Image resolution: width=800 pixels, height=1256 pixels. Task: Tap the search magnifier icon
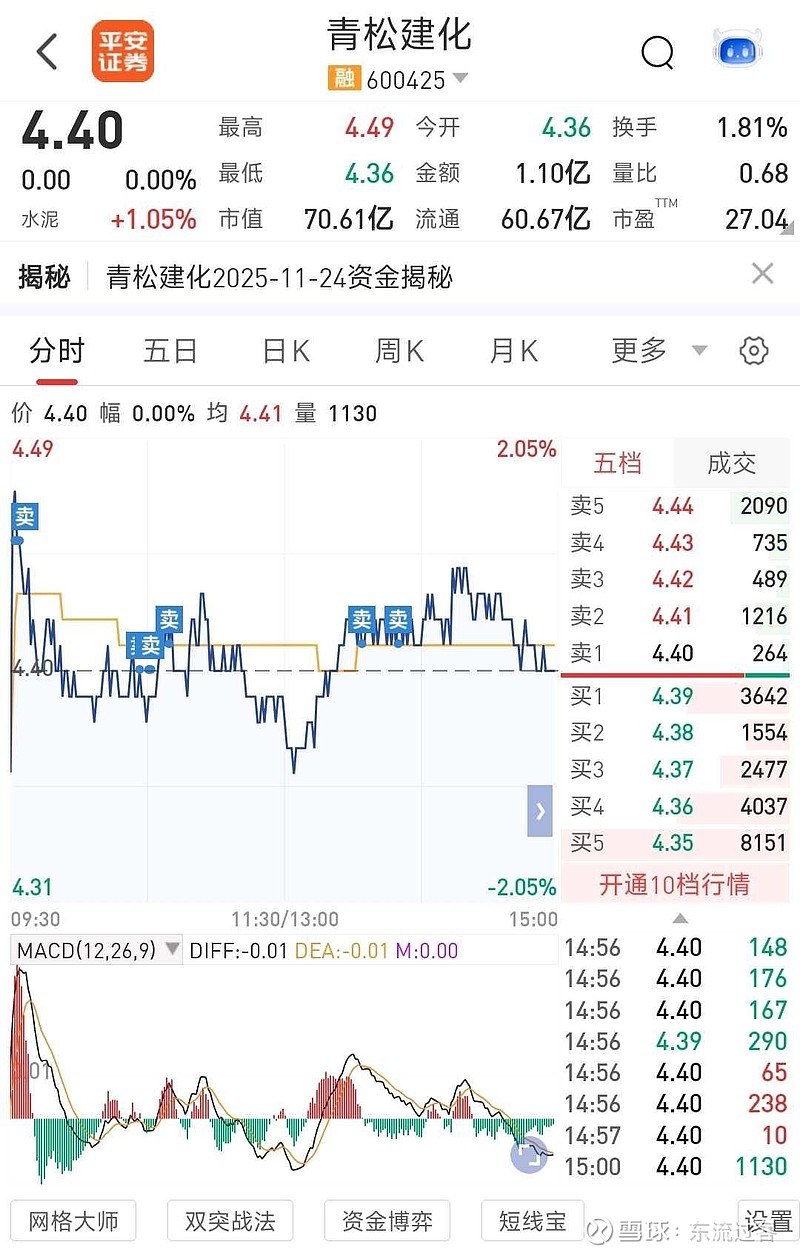657,51
